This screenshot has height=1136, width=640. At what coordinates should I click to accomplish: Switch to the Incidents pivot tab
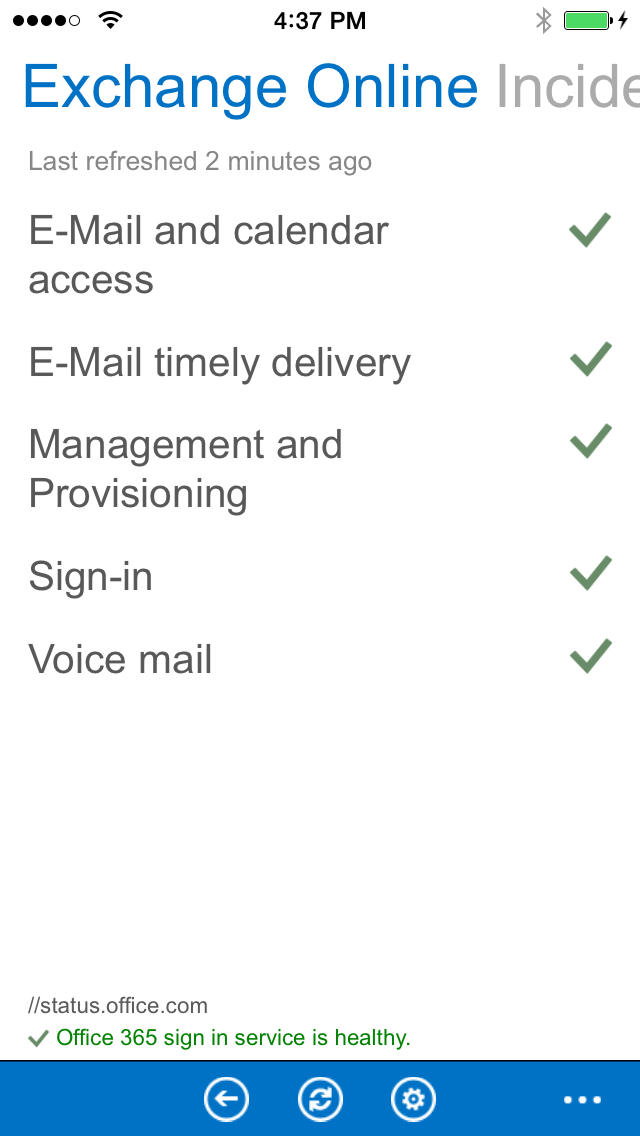point(566,88)
